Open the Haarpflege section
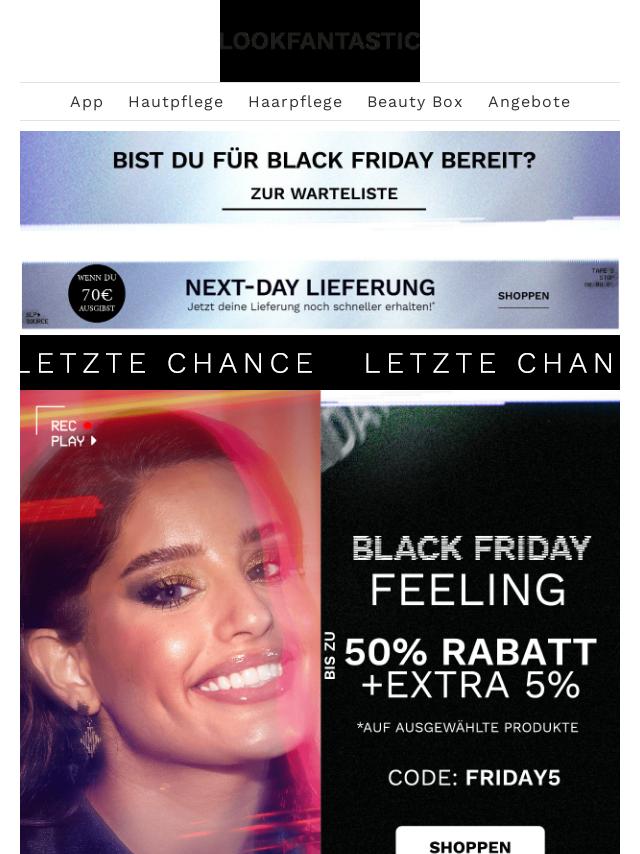This screenshot has width=640, height=854. 295,102
